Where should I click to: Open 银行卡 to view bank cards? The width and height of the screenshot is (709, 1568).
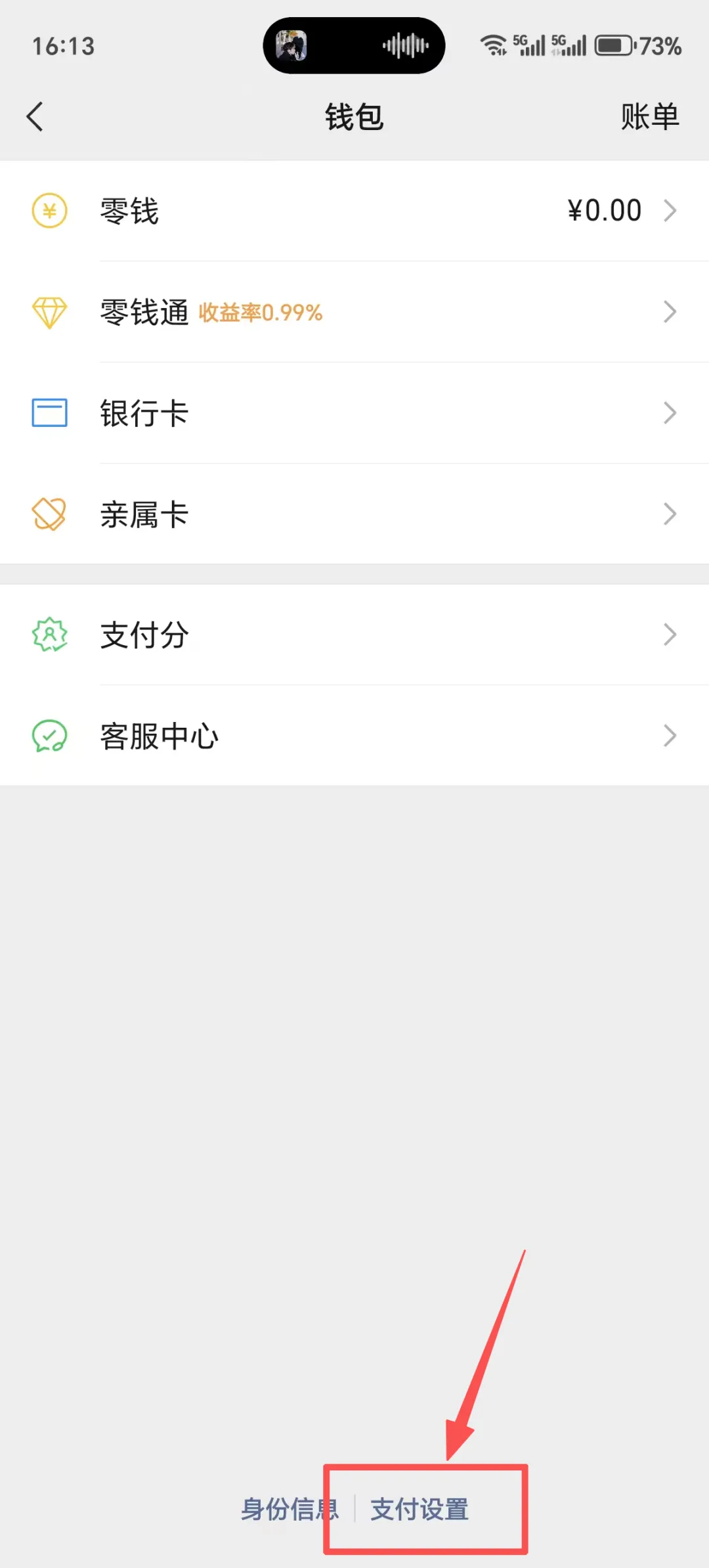click(354, 413)
